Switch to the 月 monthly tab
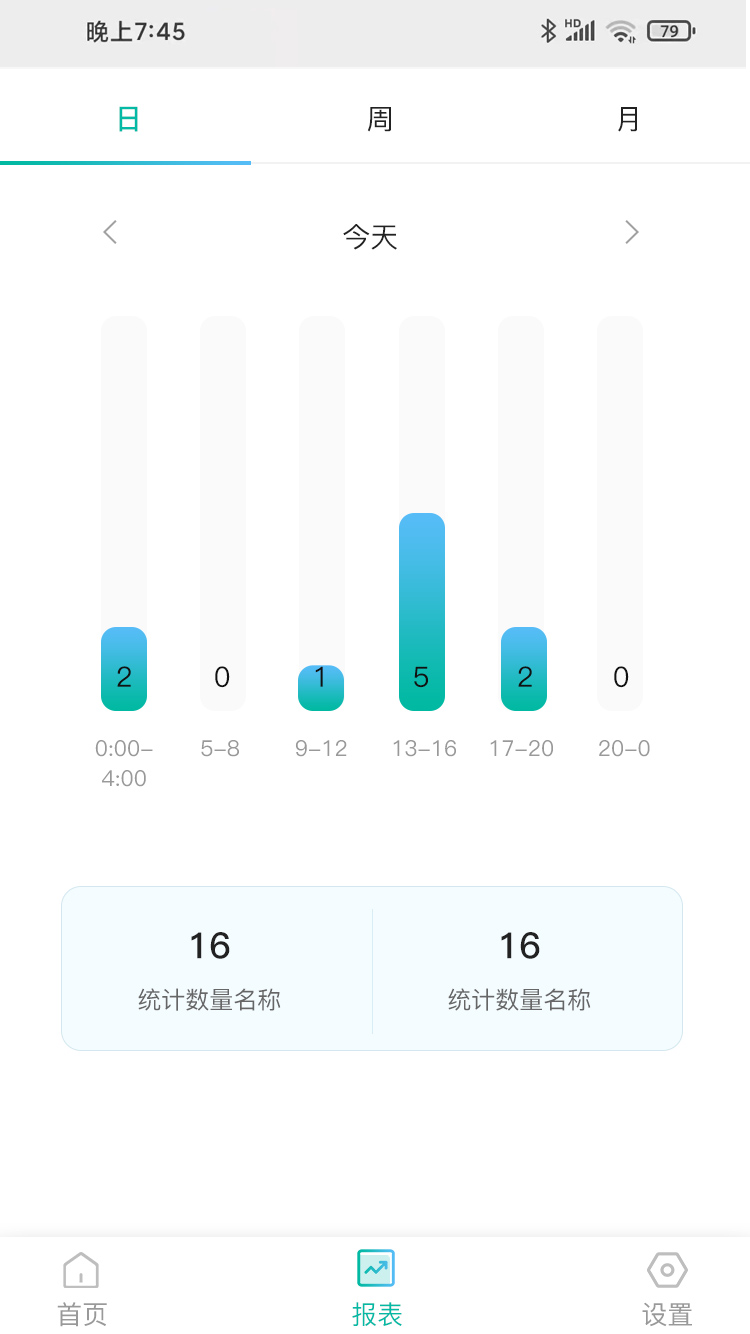This screenshot has width=750, height=1334. (628, 120)
